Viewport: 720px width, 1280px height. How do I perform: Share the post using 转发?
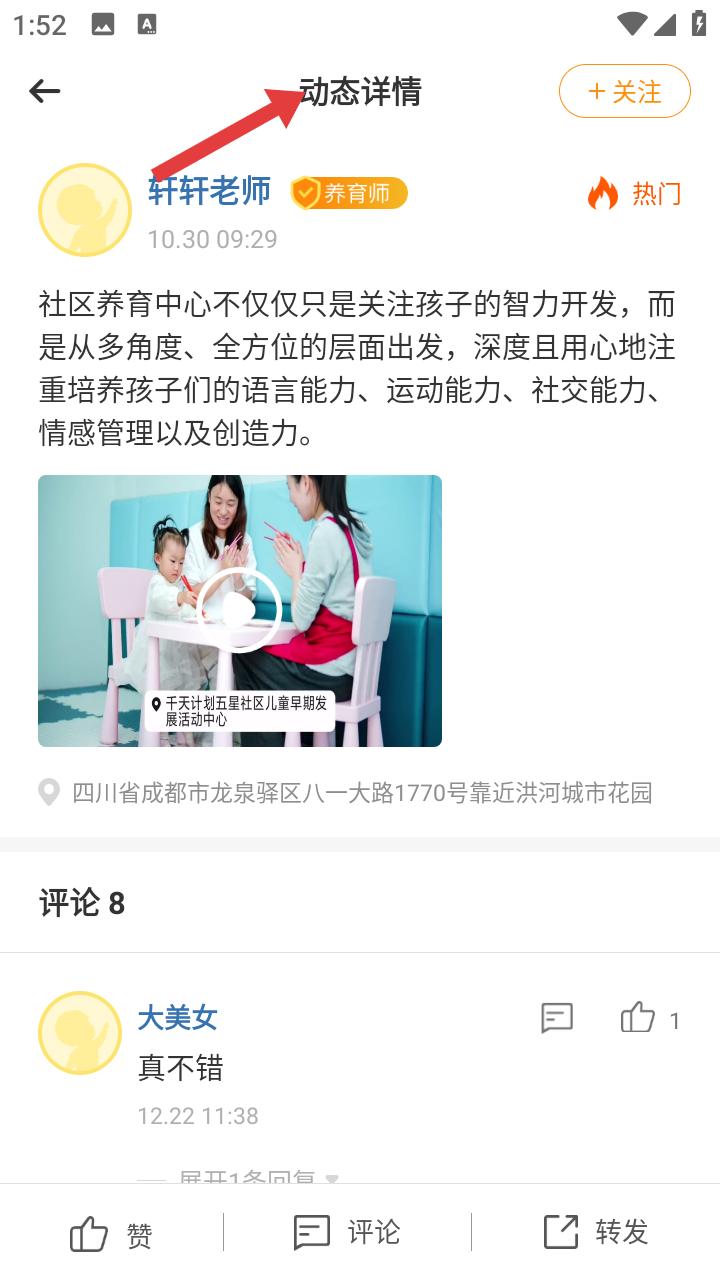596,1232
